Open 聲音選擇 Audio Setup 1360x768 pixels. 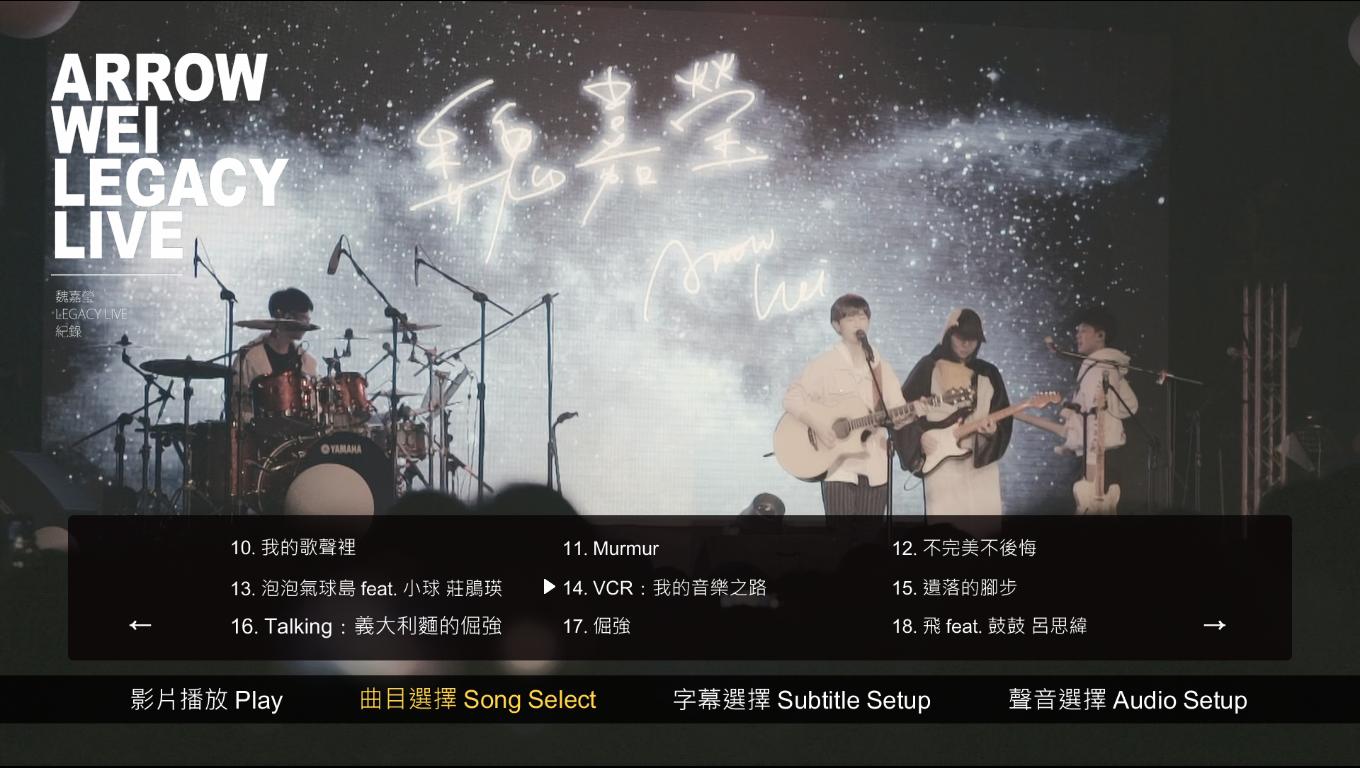tap(1128, 700)
